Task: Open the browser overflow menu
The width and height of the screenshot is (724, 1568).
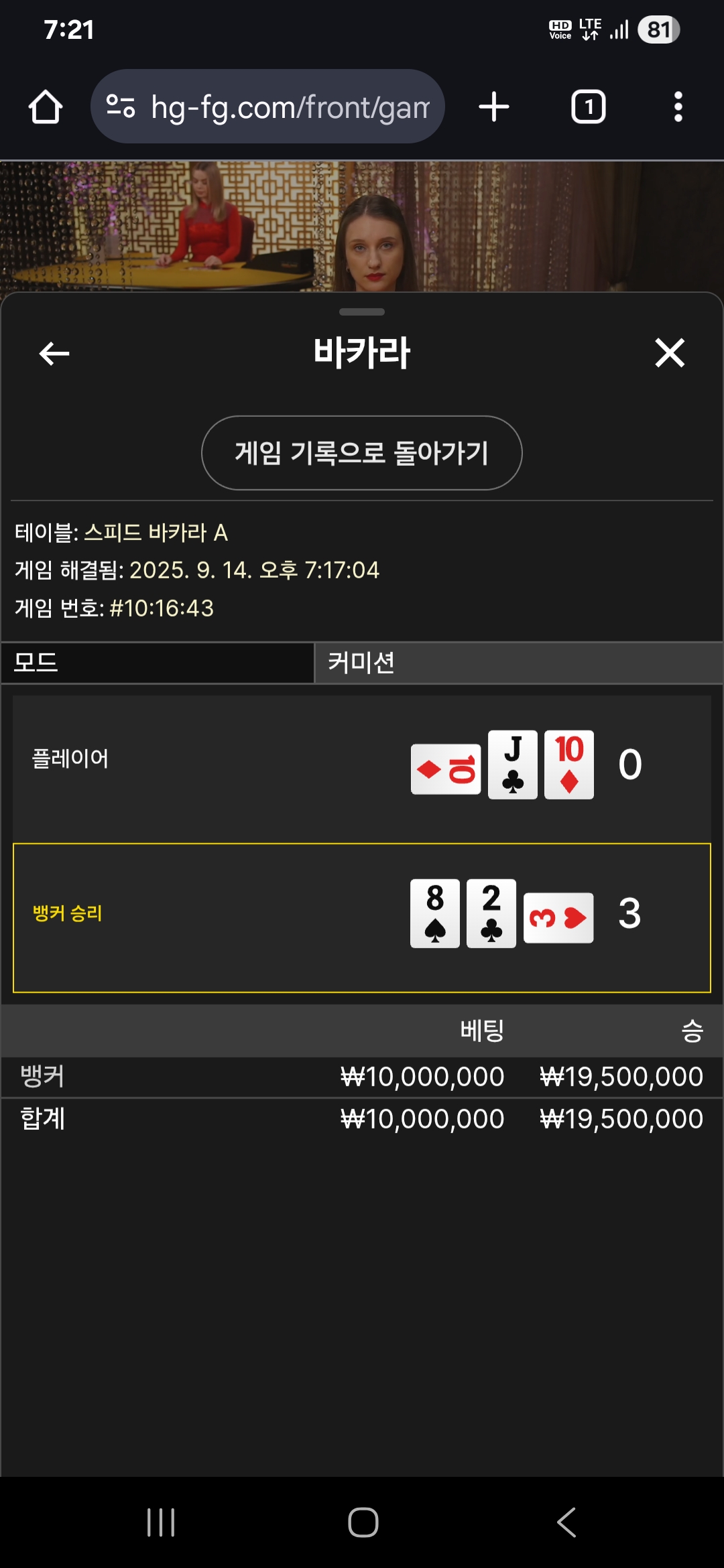Action: (678, 107)
